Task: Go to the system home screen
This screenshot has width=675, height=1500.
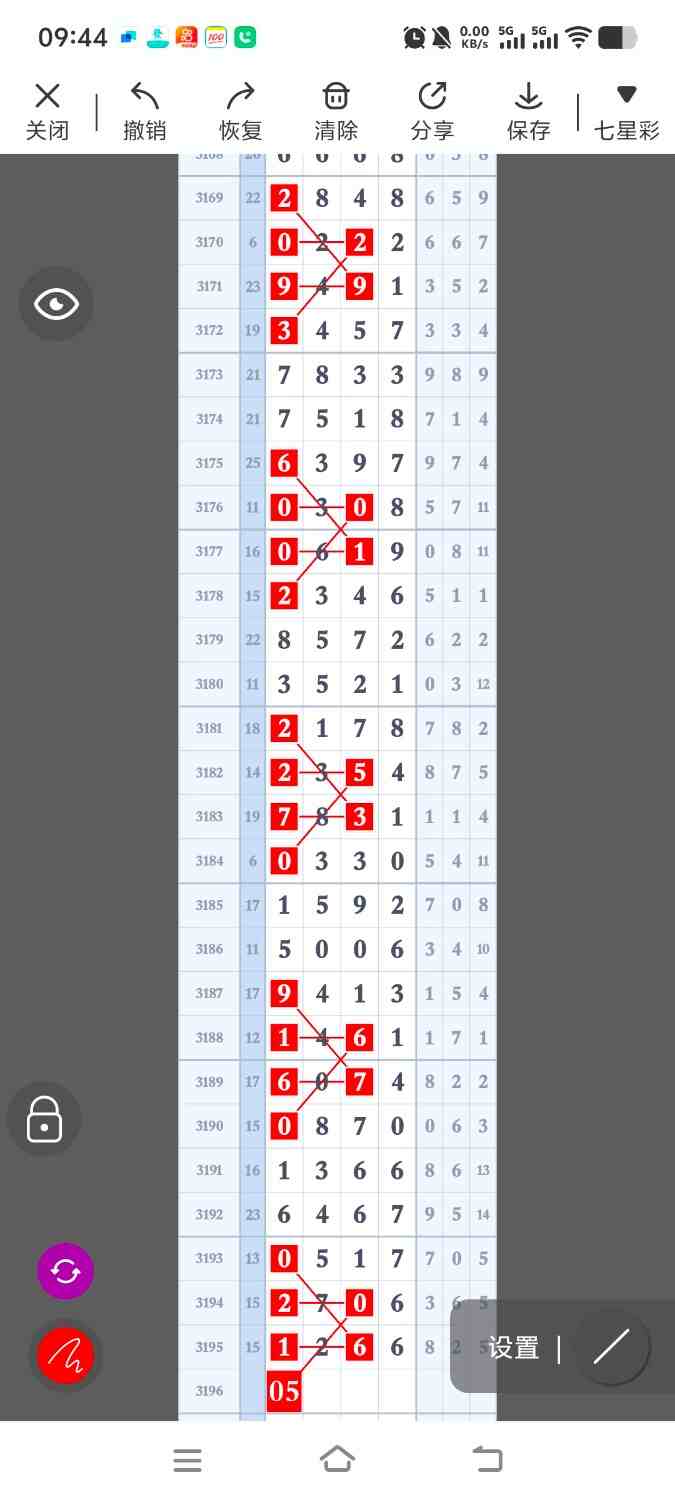Action: pyautogui.click(x=337, y=1460)
